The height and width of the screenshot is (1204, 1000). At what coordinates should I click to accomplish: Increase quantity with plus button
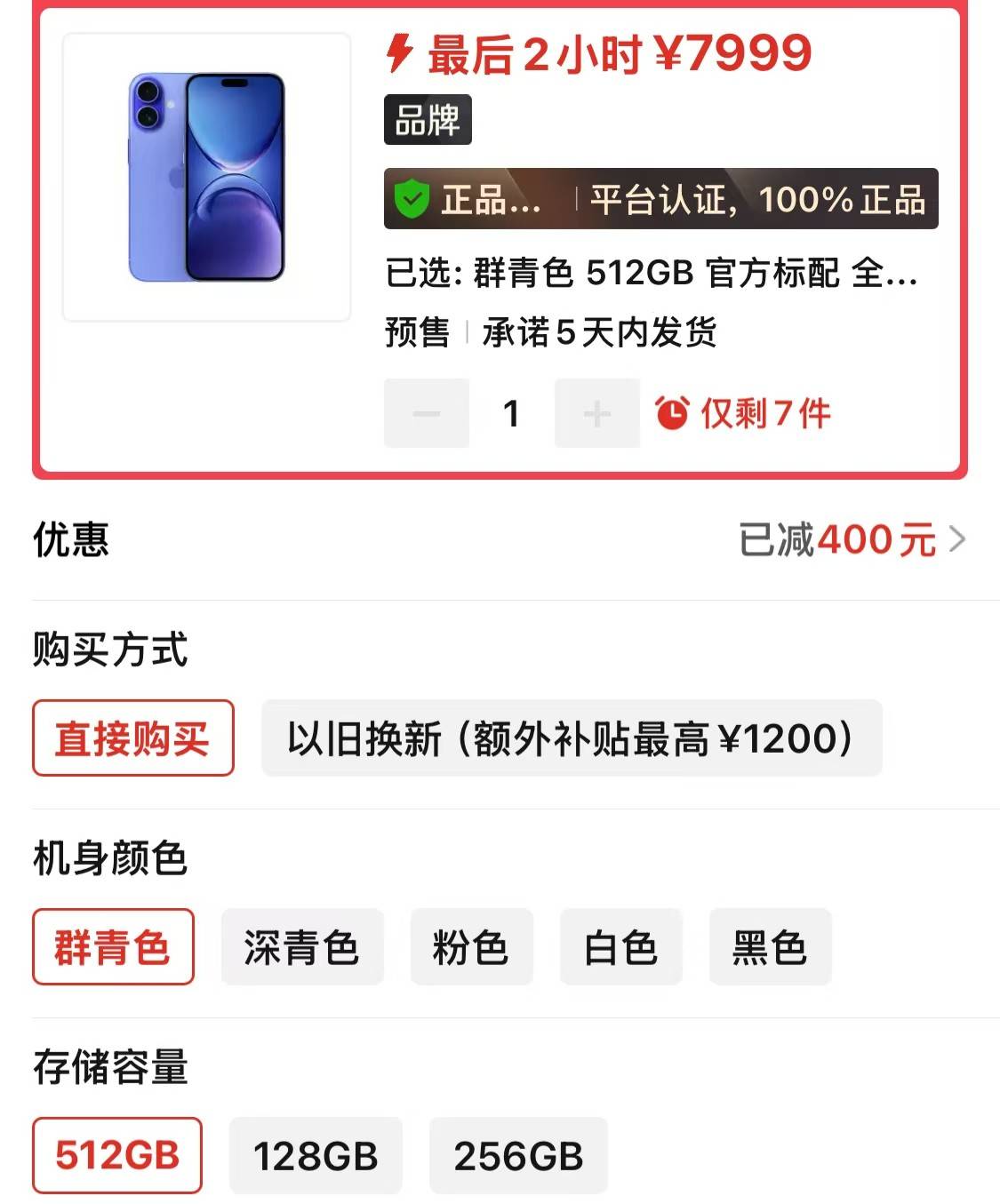(596, 413)
